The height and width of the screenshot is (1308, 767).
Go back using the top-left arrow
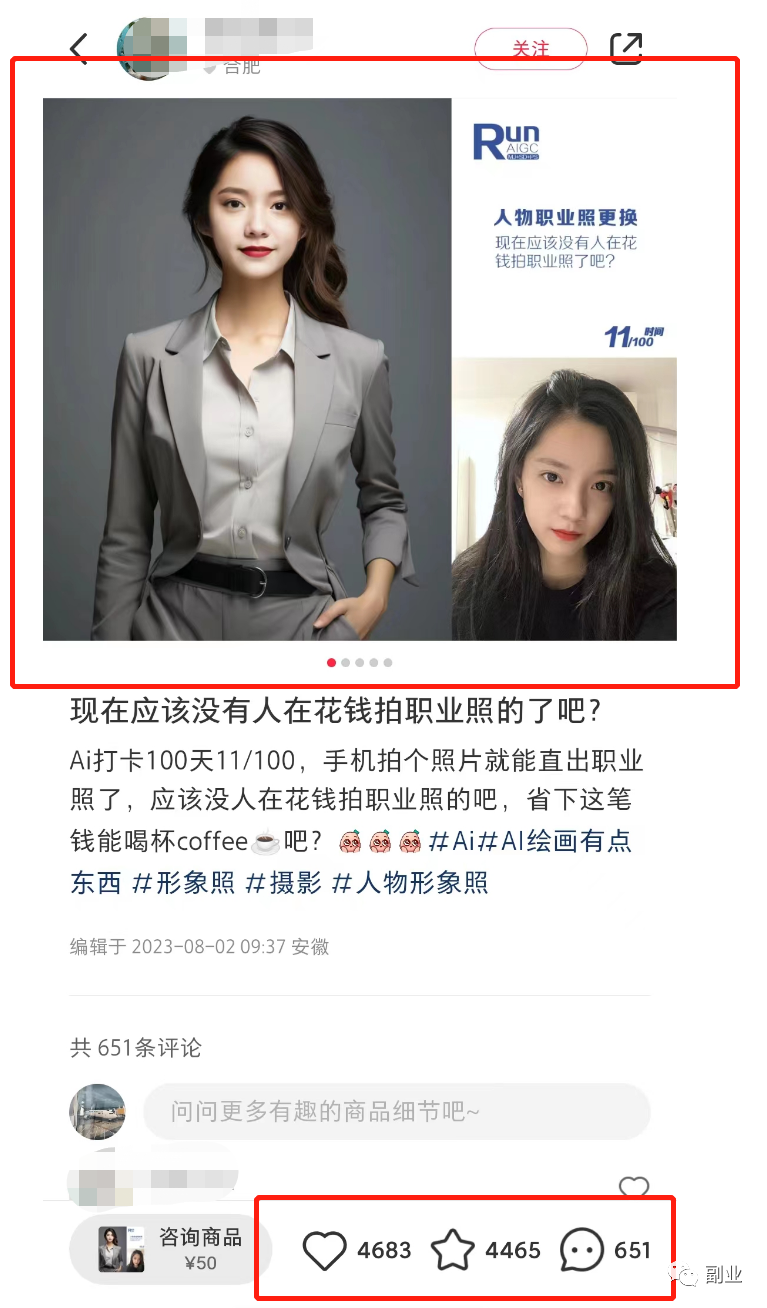79,48
